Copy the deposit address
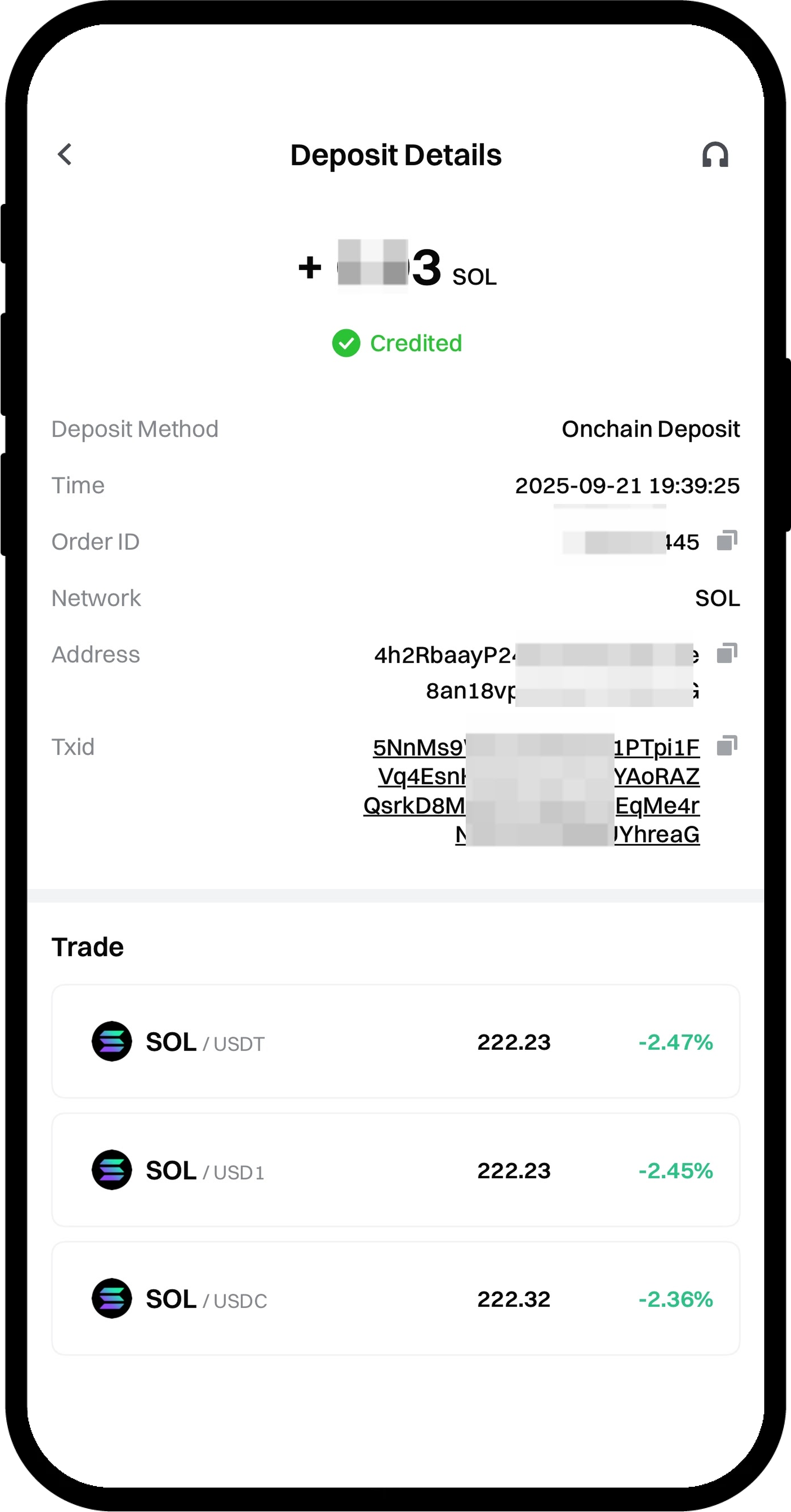 click(726, 653)
